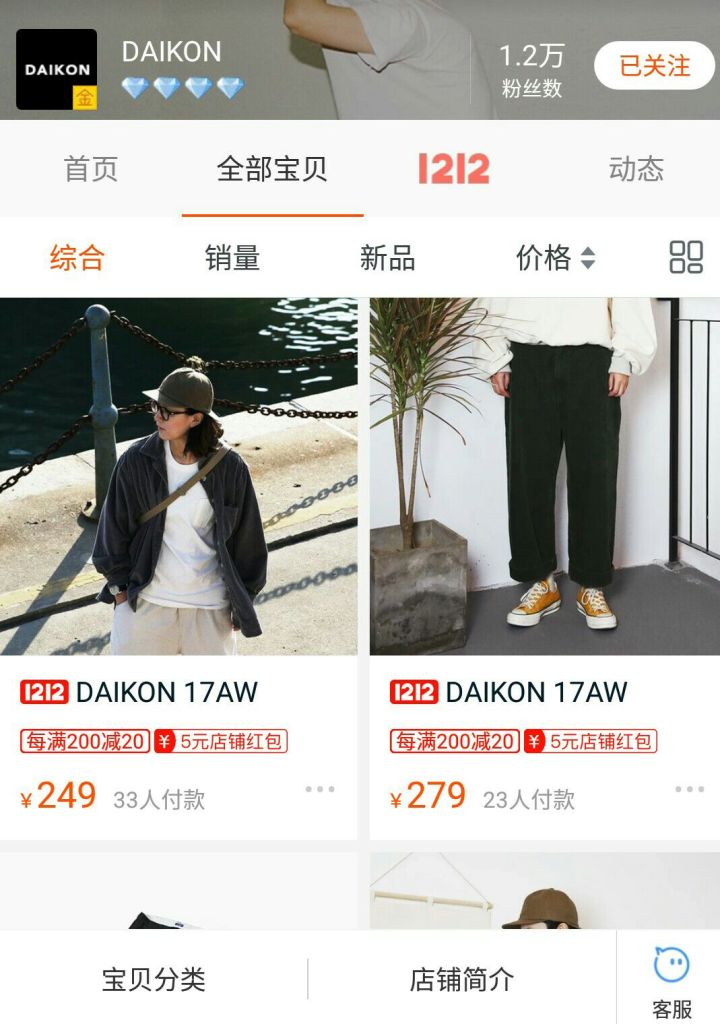Show 新品 new arrivals

[x=387, y=258]
